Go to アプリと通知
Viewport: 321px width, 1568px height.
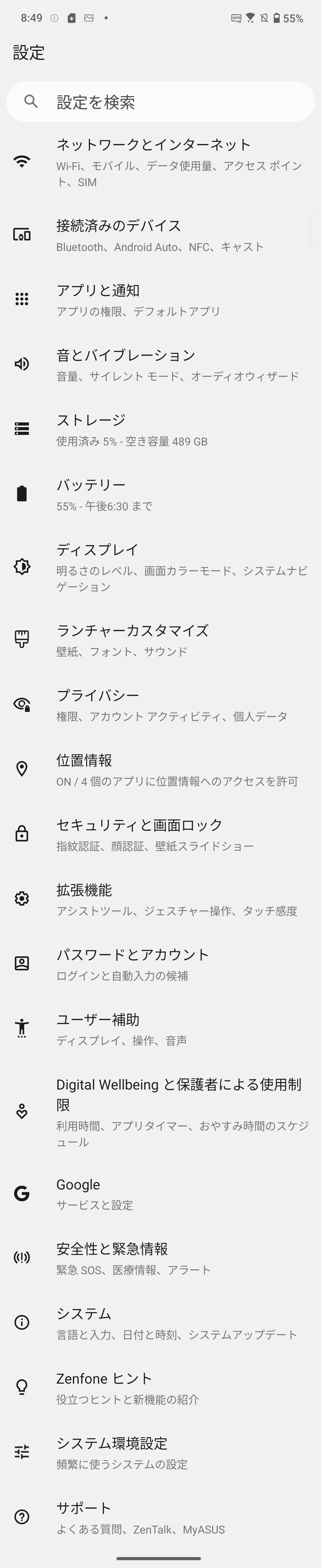click(x=160, y=299)
